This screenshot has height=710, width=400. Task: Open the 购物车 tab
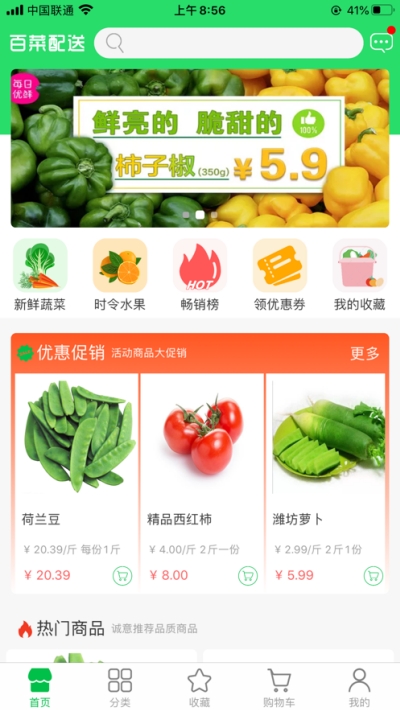(x=279, y=687)
